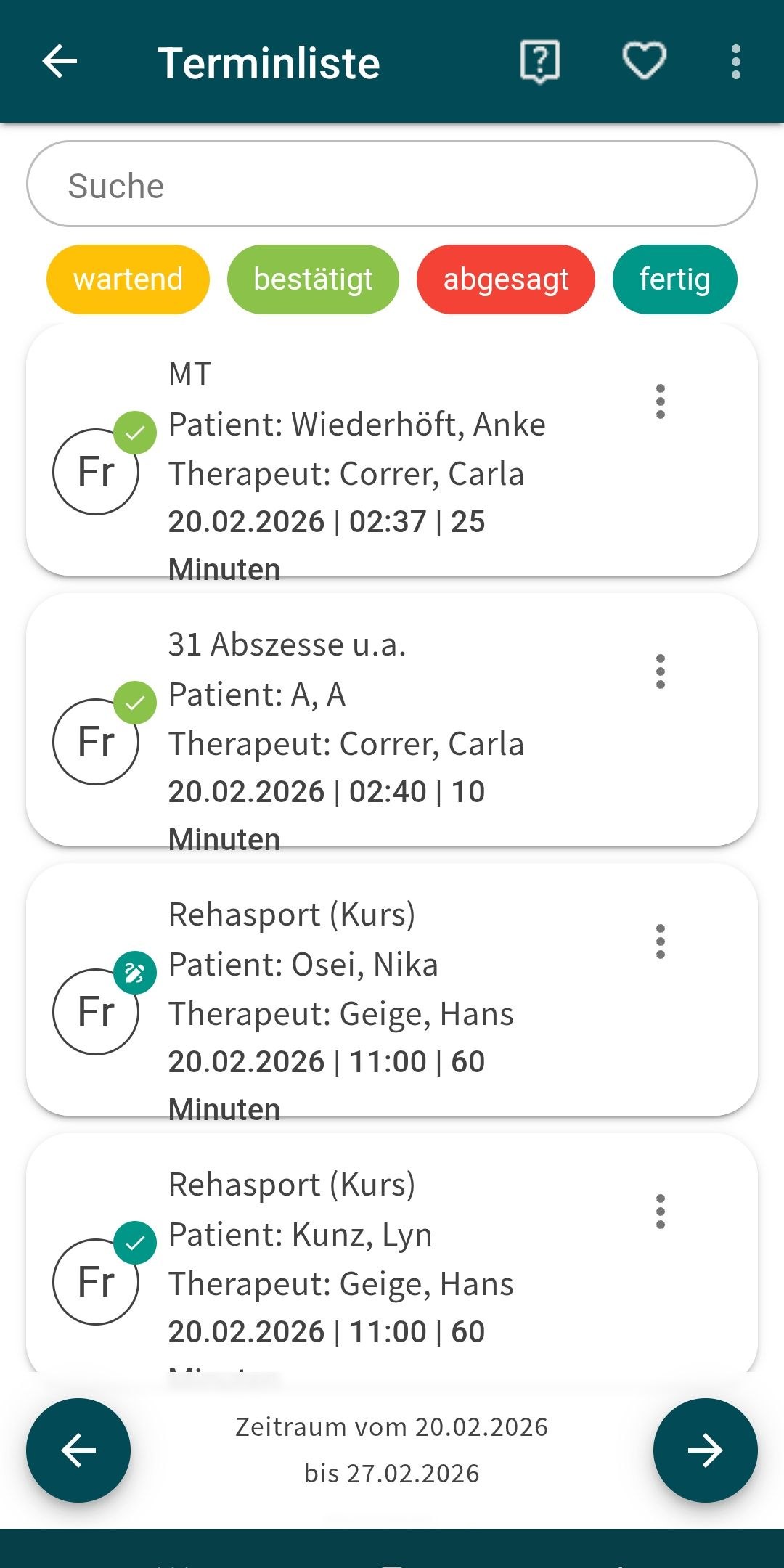Go back from Terminliste
784x1568 pixels.
coord(60,62)
